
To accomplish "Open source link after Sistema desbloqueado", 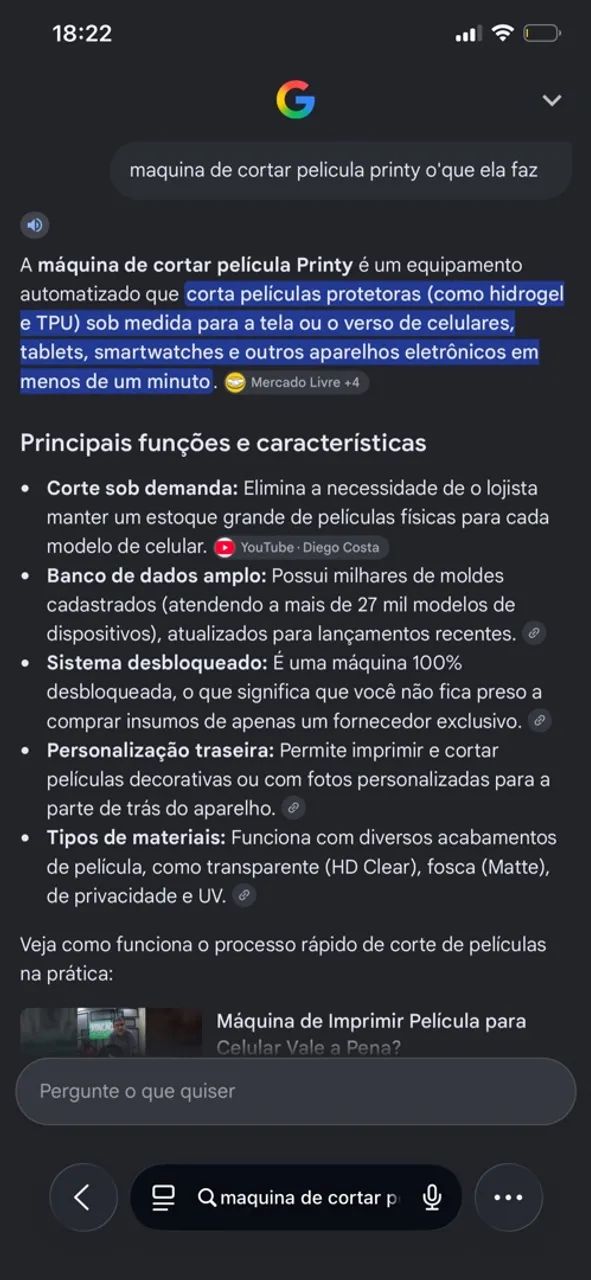I will pos(539,720).
